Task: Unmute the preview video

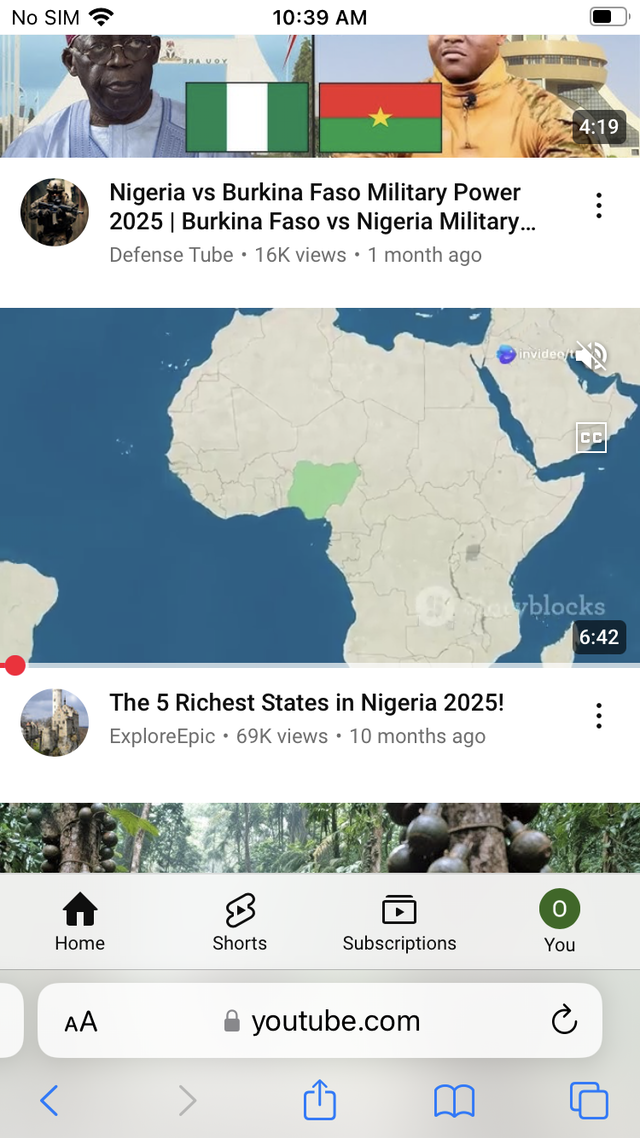Action: tap(591, 355)
